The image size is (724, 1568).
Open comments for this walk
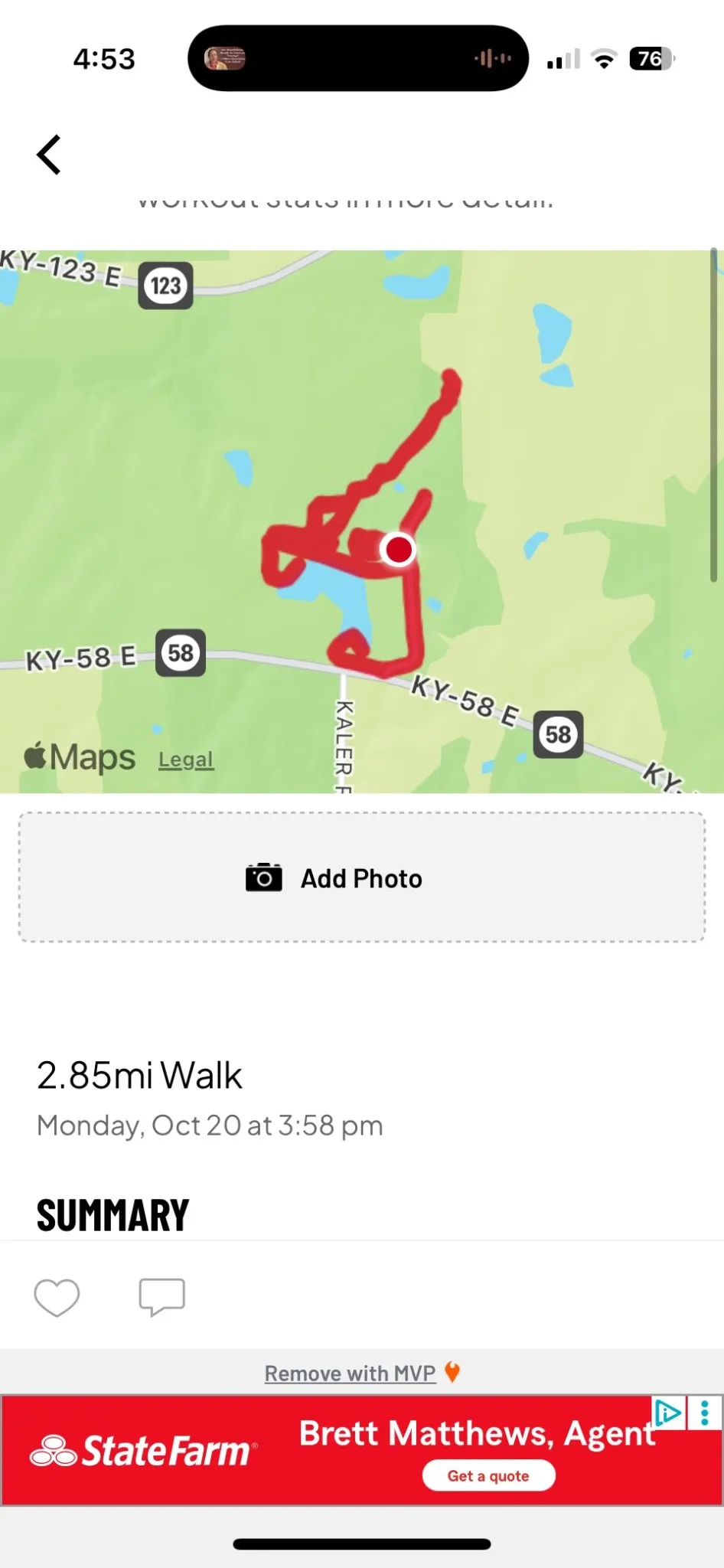point(161,1297)
